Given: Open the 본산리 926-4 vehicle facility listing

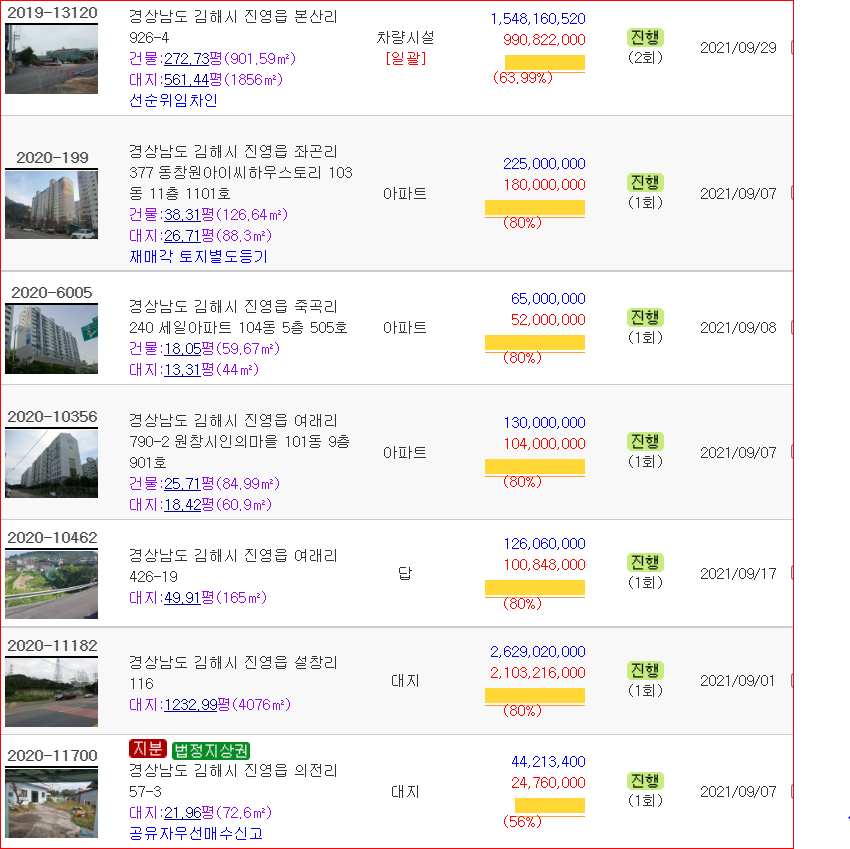Looking at the screenshot, I should click(233, 17).
